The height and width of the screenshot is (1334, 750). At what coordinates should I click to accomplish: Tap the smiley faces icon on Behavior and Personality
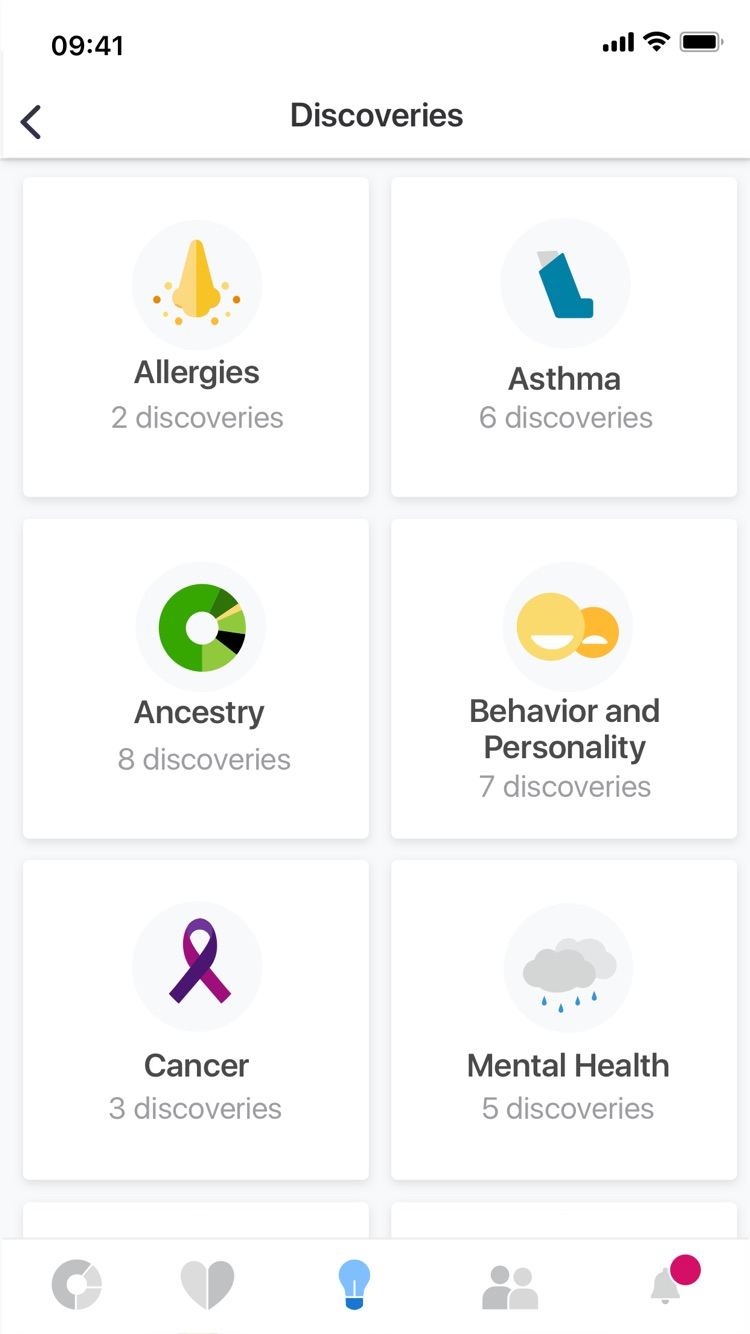coord(565,627)
